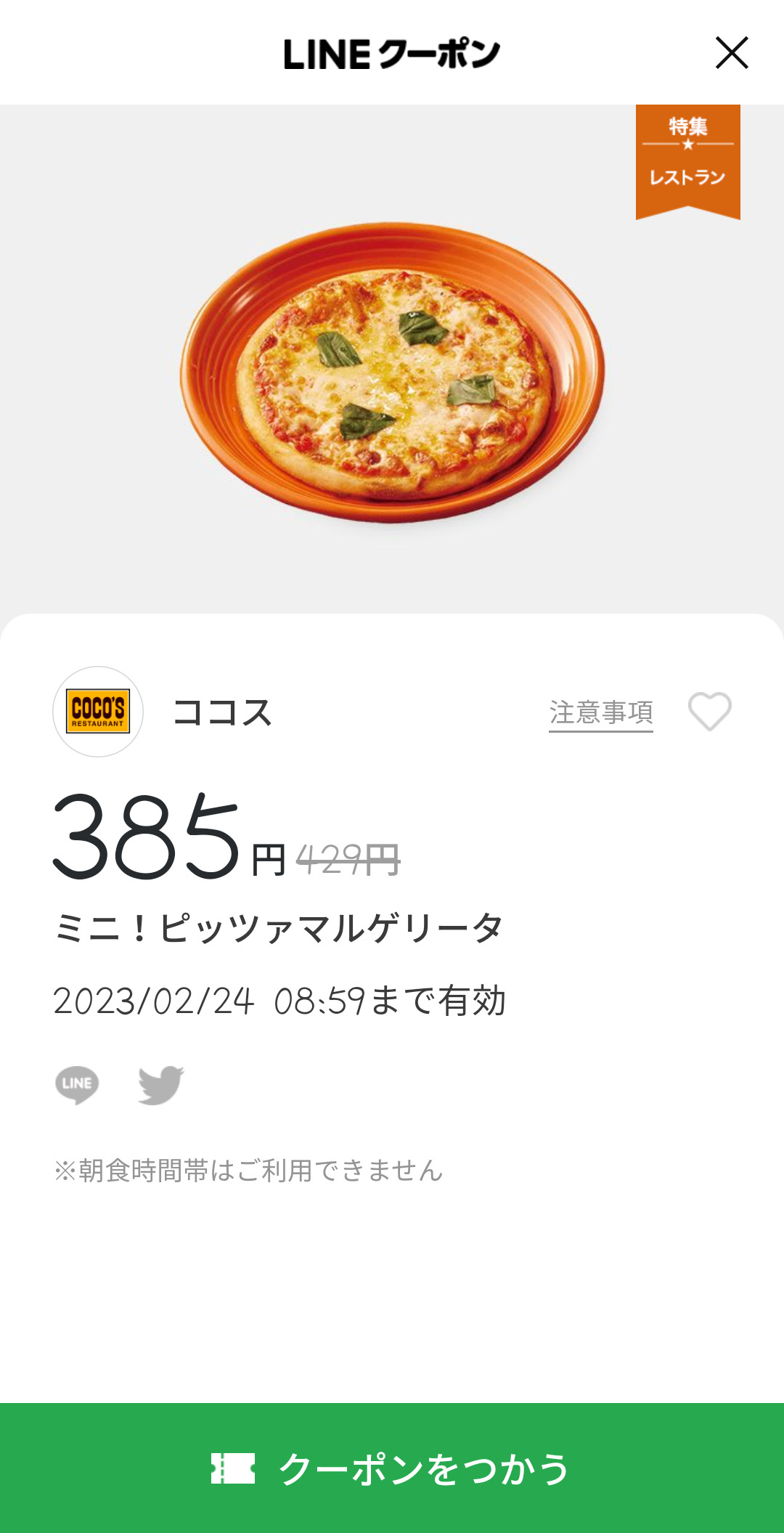
Task: Open the ココス store logo
Action: click(x=98, y=712)
